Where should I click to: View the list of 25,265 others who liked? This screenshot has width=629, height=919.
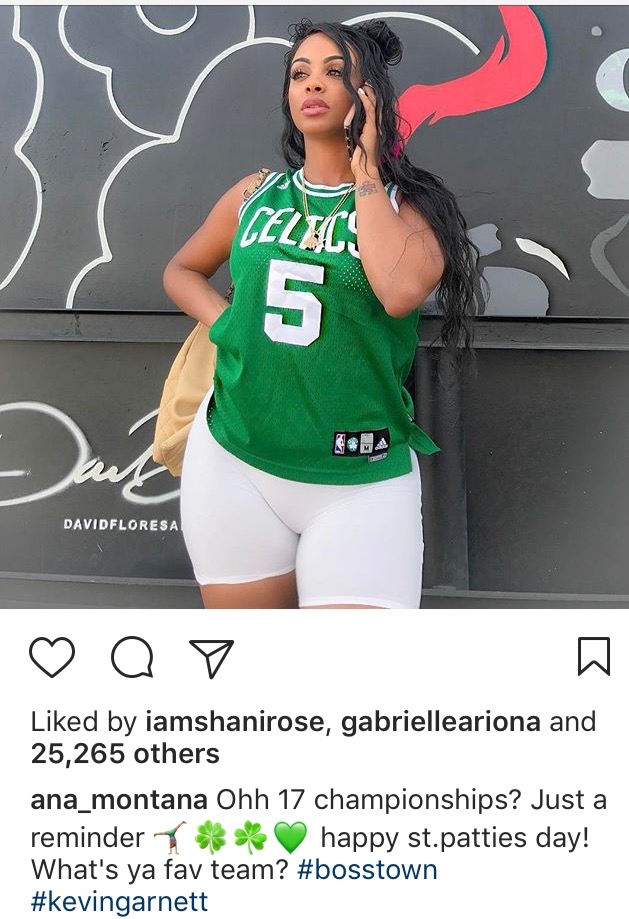click(x=125, y=753)
